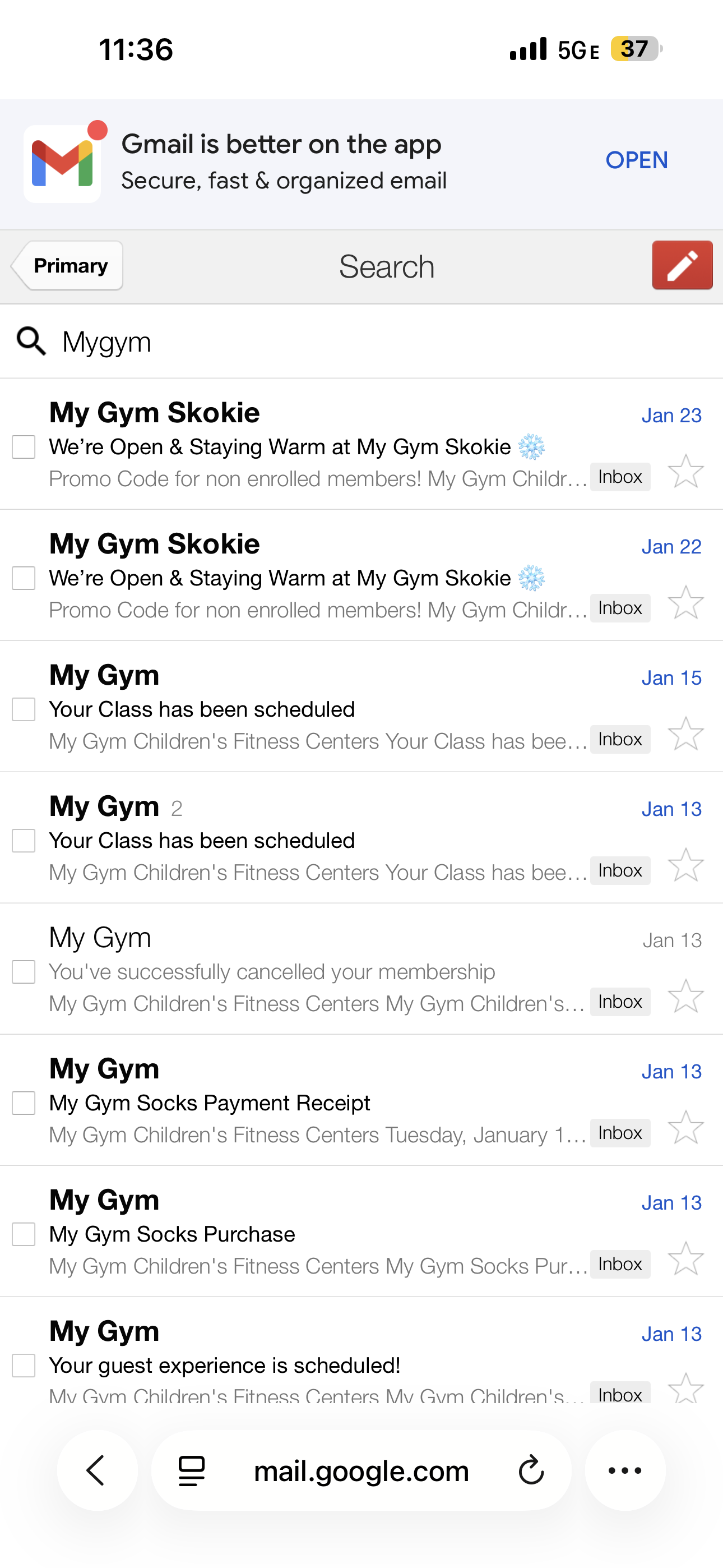Open the guest experience scheduled email
The image size is (723, 1568).
(x=317, y=1364)
